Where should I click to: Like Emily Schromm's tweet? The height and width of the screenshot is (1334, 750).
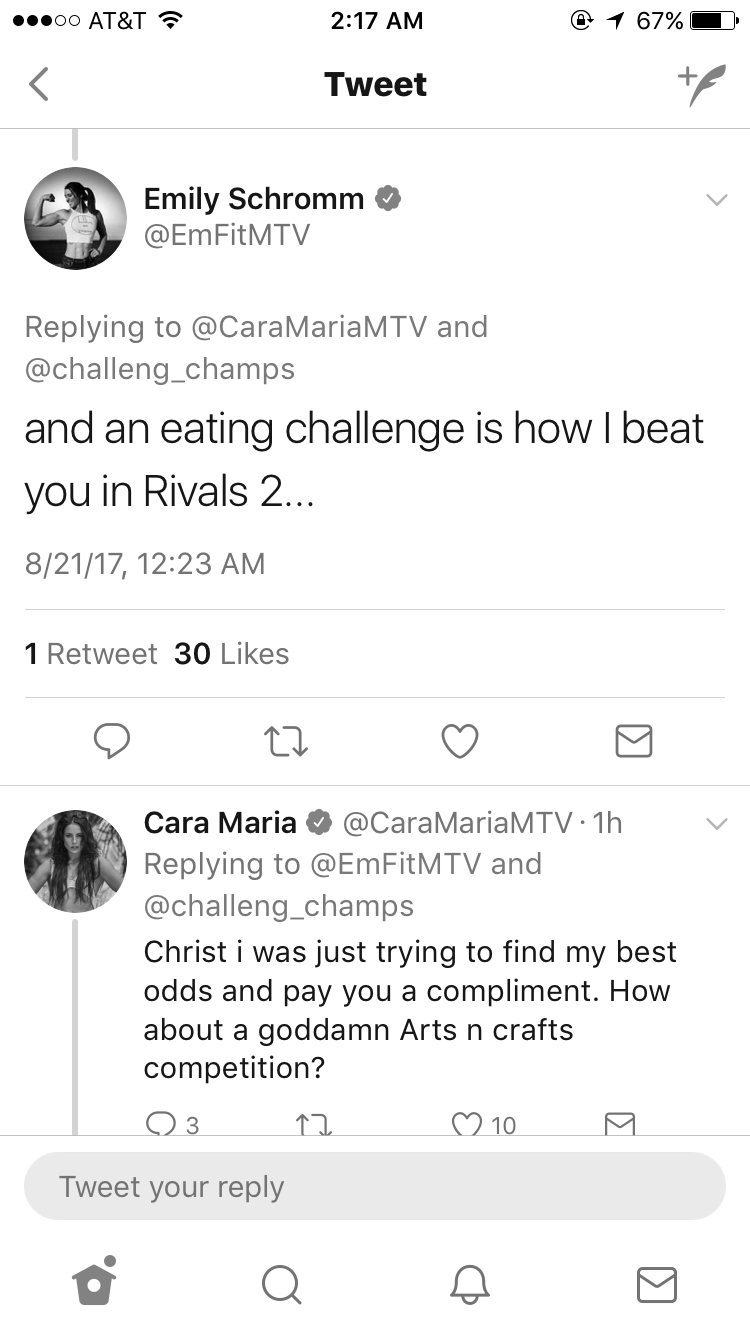click(x=460, y=741)
